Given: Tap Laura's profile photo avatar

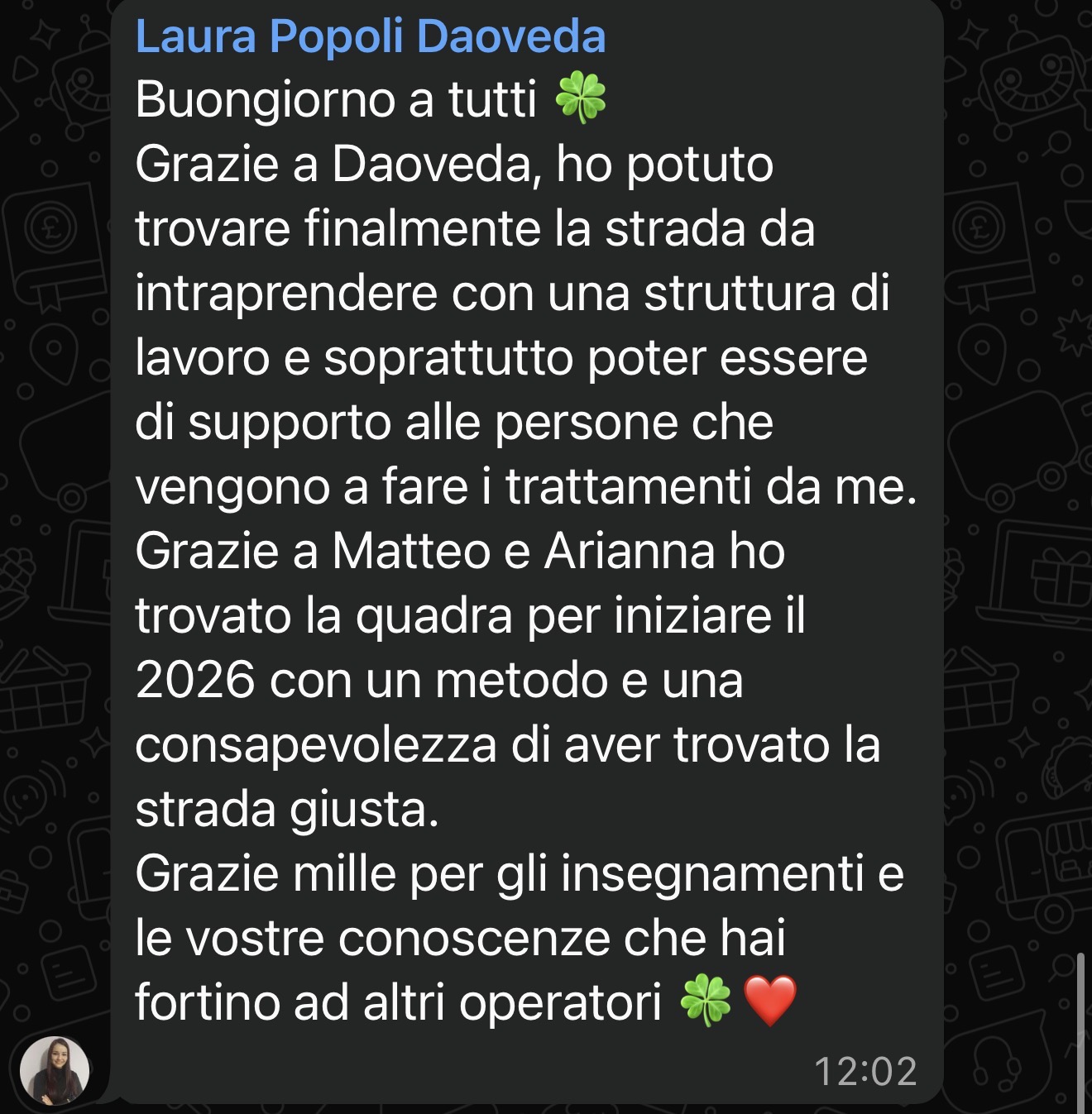Looking at the screenshot, I should (x=55, y=1070).
